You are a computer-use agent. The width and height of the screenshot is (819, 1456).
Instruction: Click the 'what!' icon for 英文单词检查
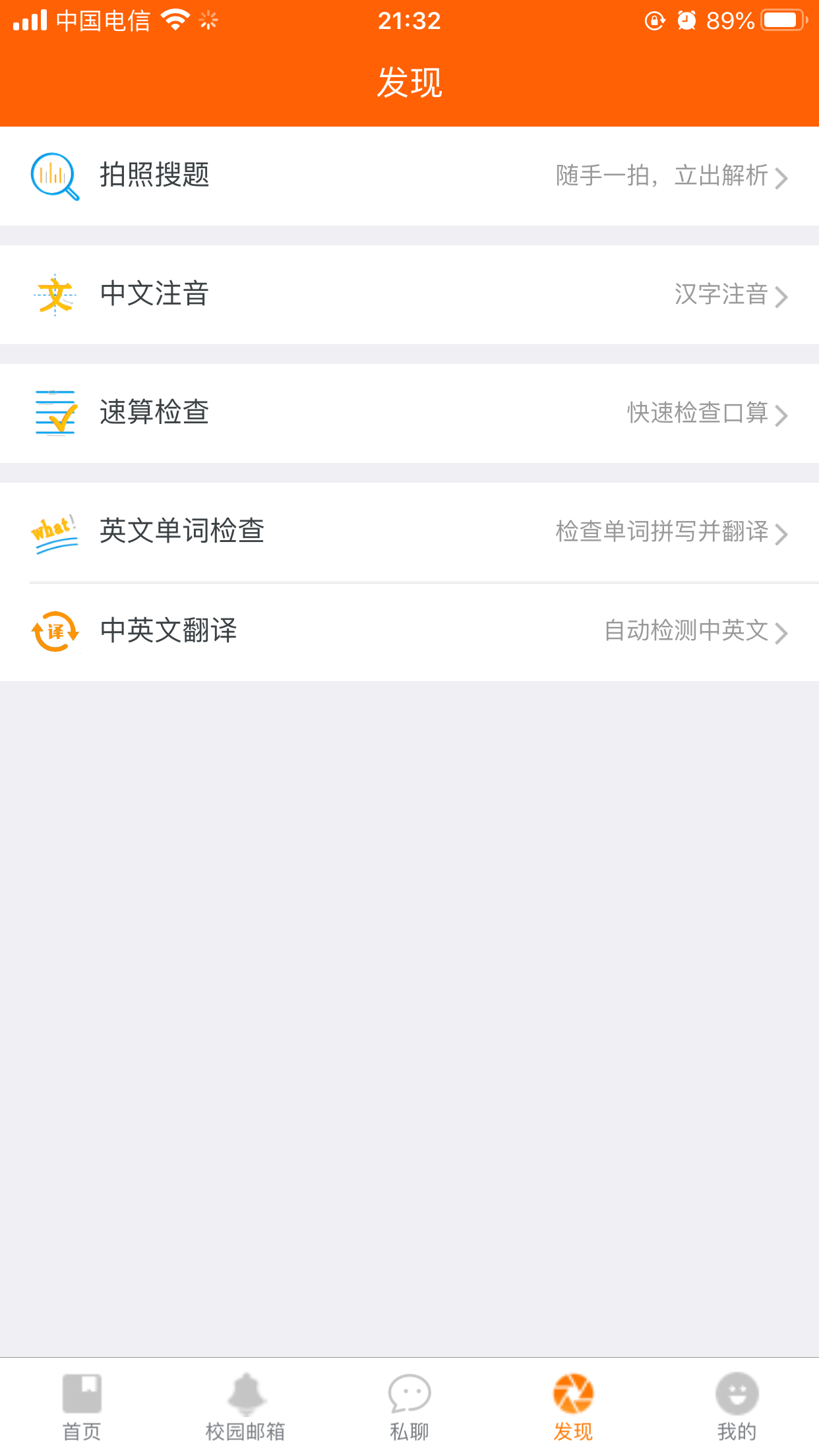[55, 534]
